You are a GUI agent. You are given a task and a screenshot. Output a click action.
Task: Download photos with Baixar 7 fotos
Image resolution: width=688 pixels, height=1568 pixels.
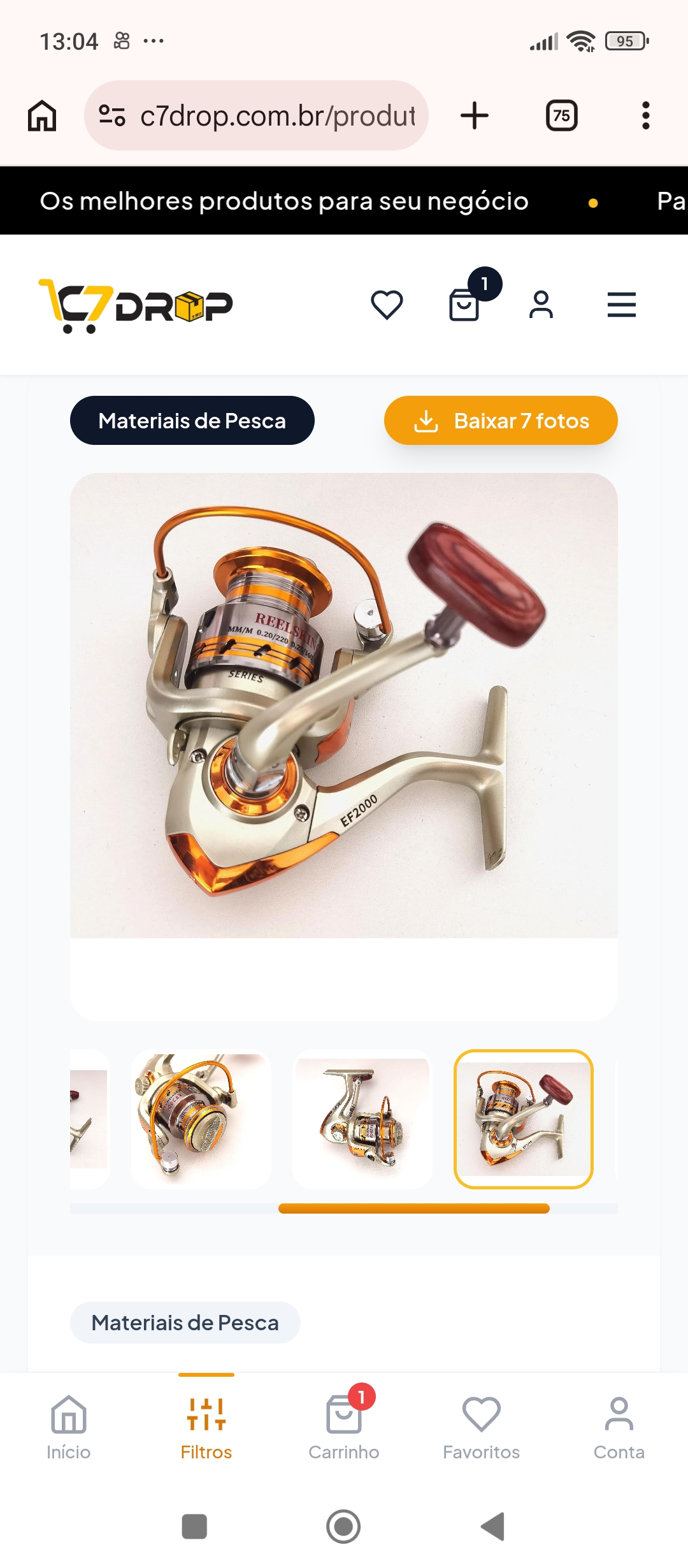click(x=501, y=421)
